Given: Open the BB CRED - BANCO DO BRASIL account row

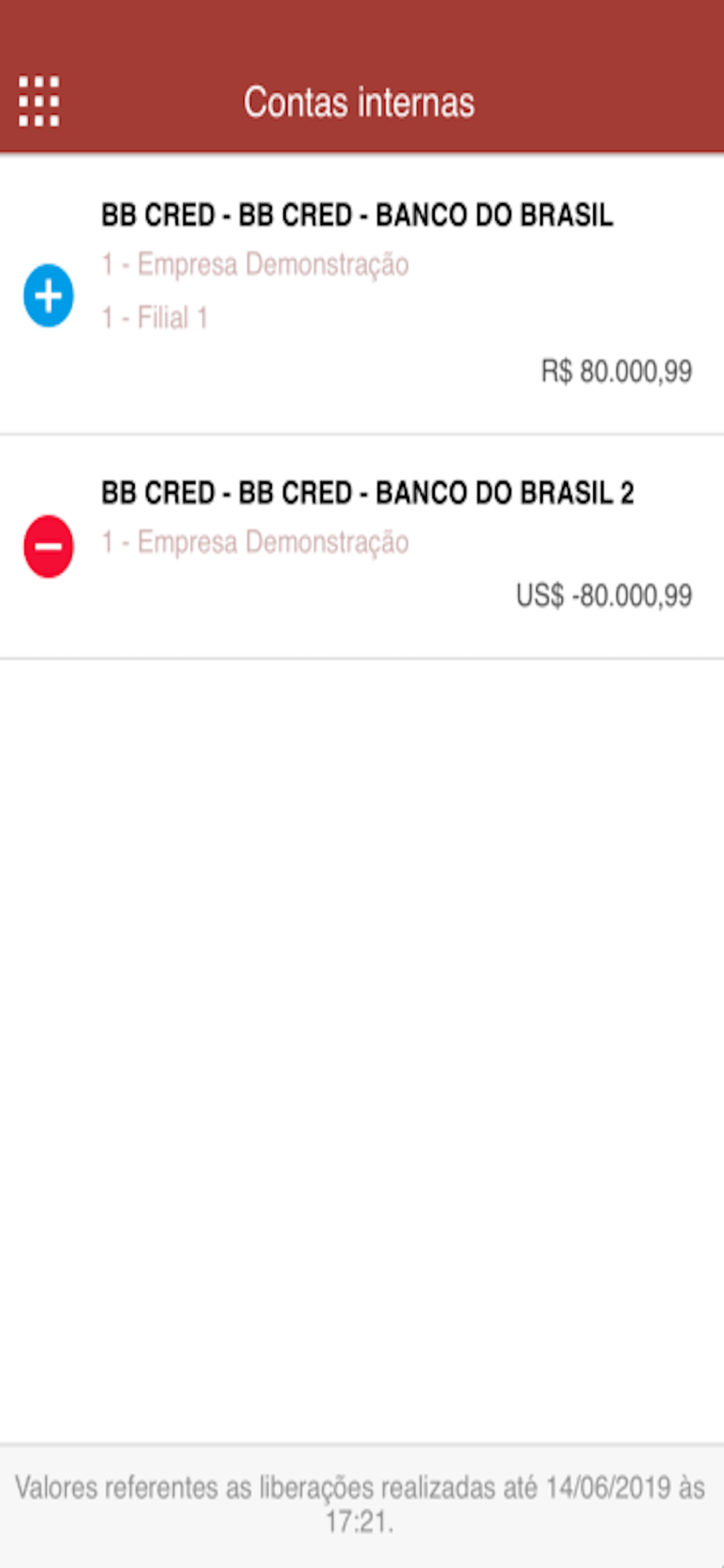Looking at the screenshot, I should point(362,294).
